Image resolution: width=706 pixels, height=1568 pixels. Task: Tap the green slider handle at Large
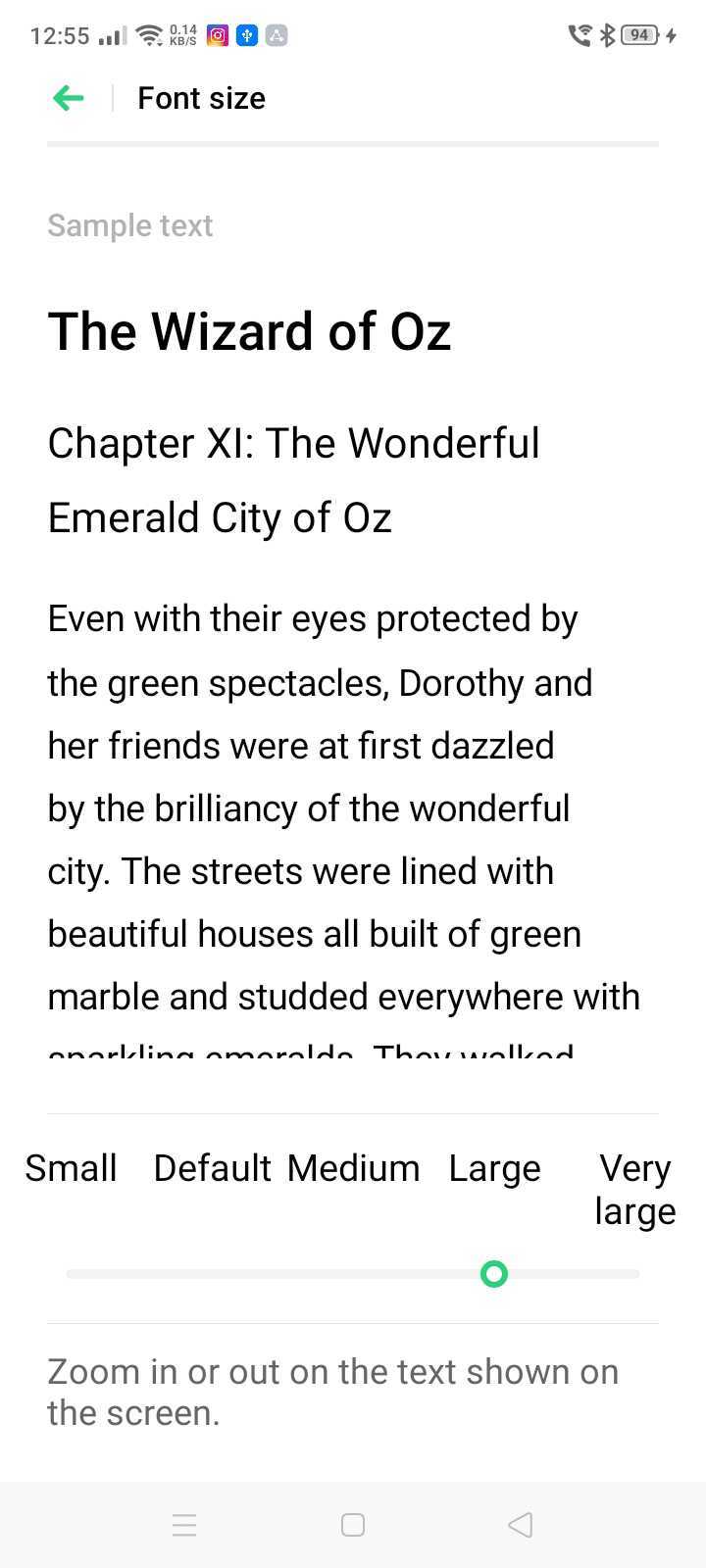(494, 1274)
